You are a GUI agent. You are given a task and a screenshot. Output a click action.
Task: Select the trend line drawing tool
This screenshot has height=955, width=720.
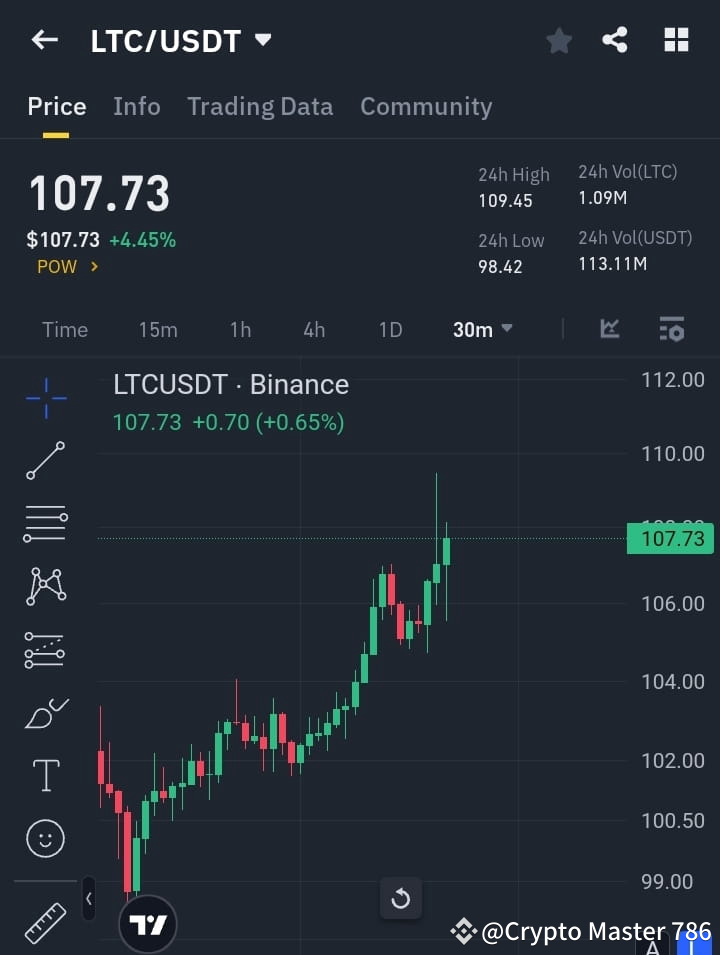pos(45,461)
